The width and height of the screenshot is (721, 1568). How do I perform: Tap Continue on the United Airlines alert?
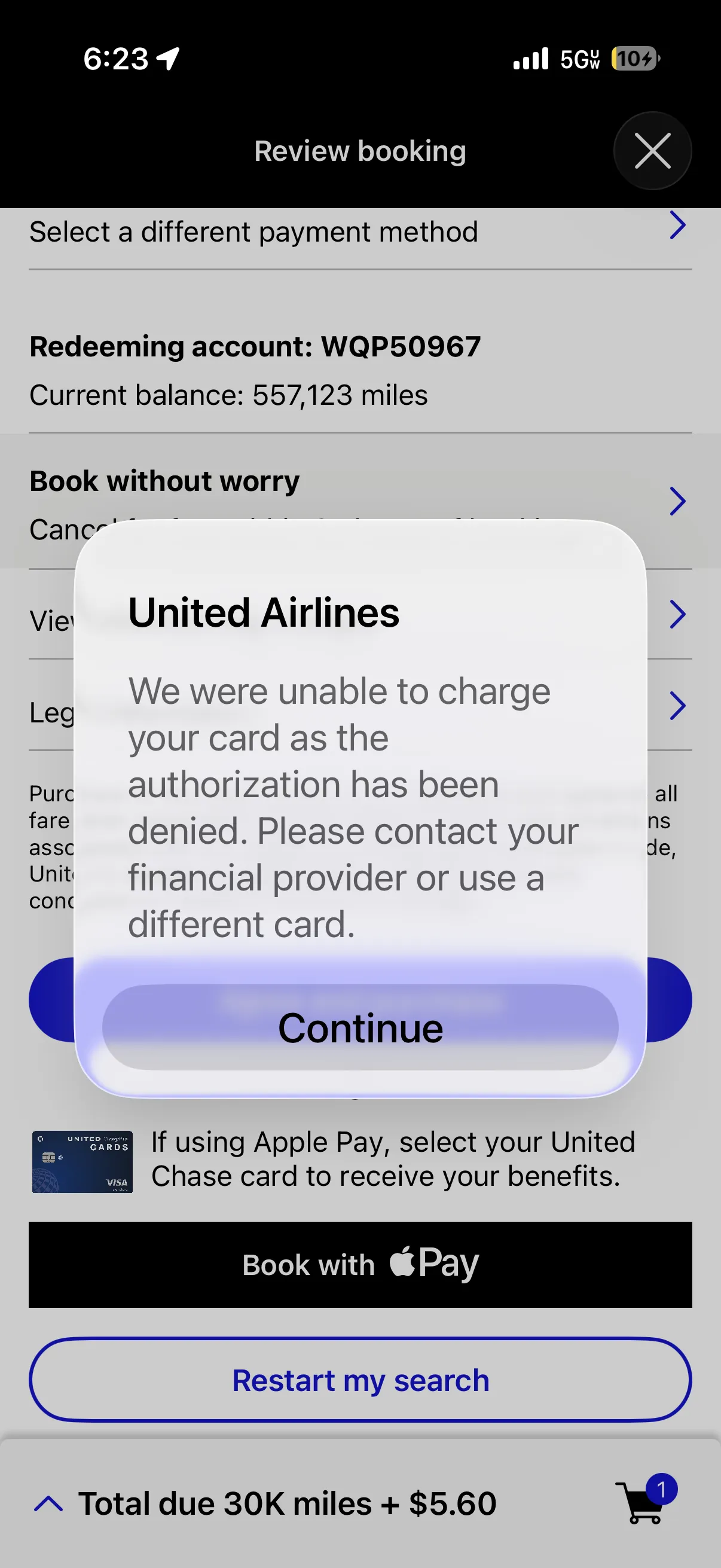[x=360, y=1028]
